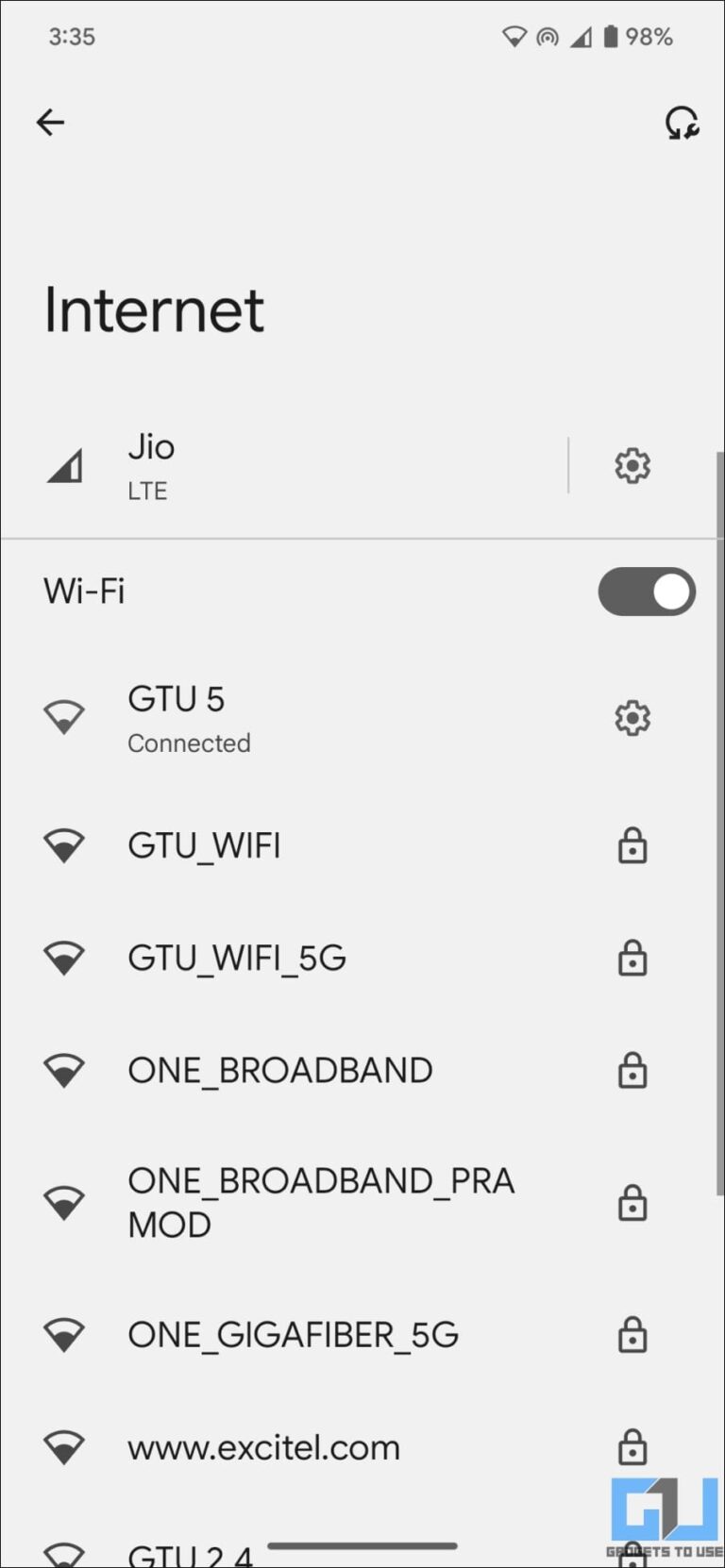Select the GTU 5 connected network
Screen dimensions: 725x1568
(x=283, y=718)
